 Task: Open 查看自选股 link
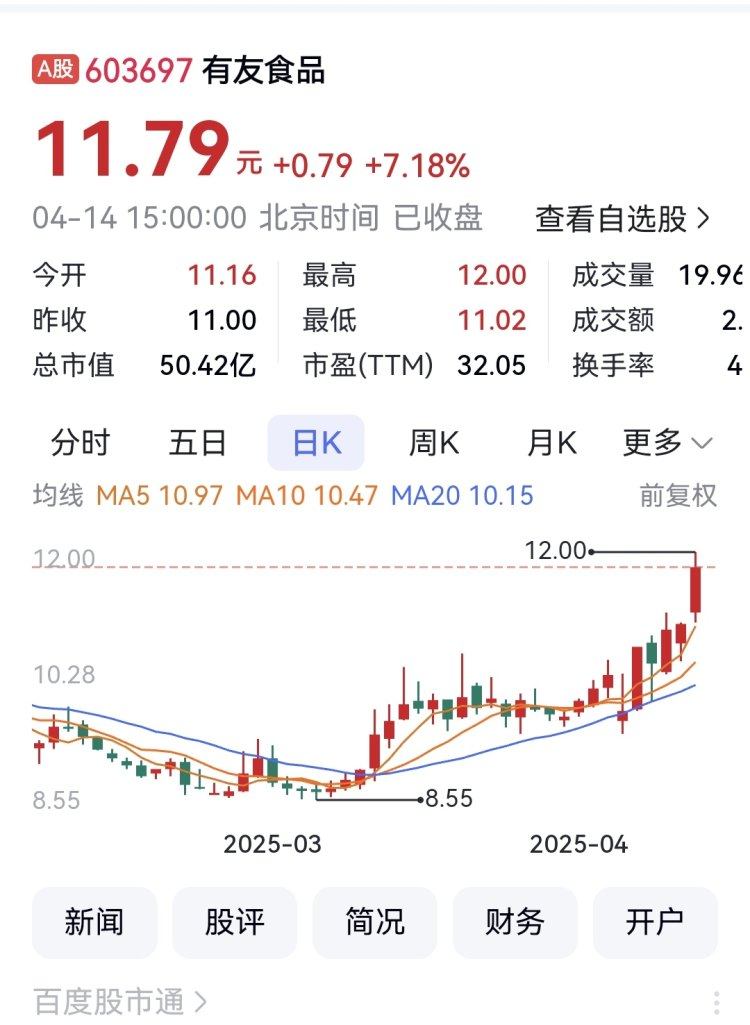tap(623, 219)
